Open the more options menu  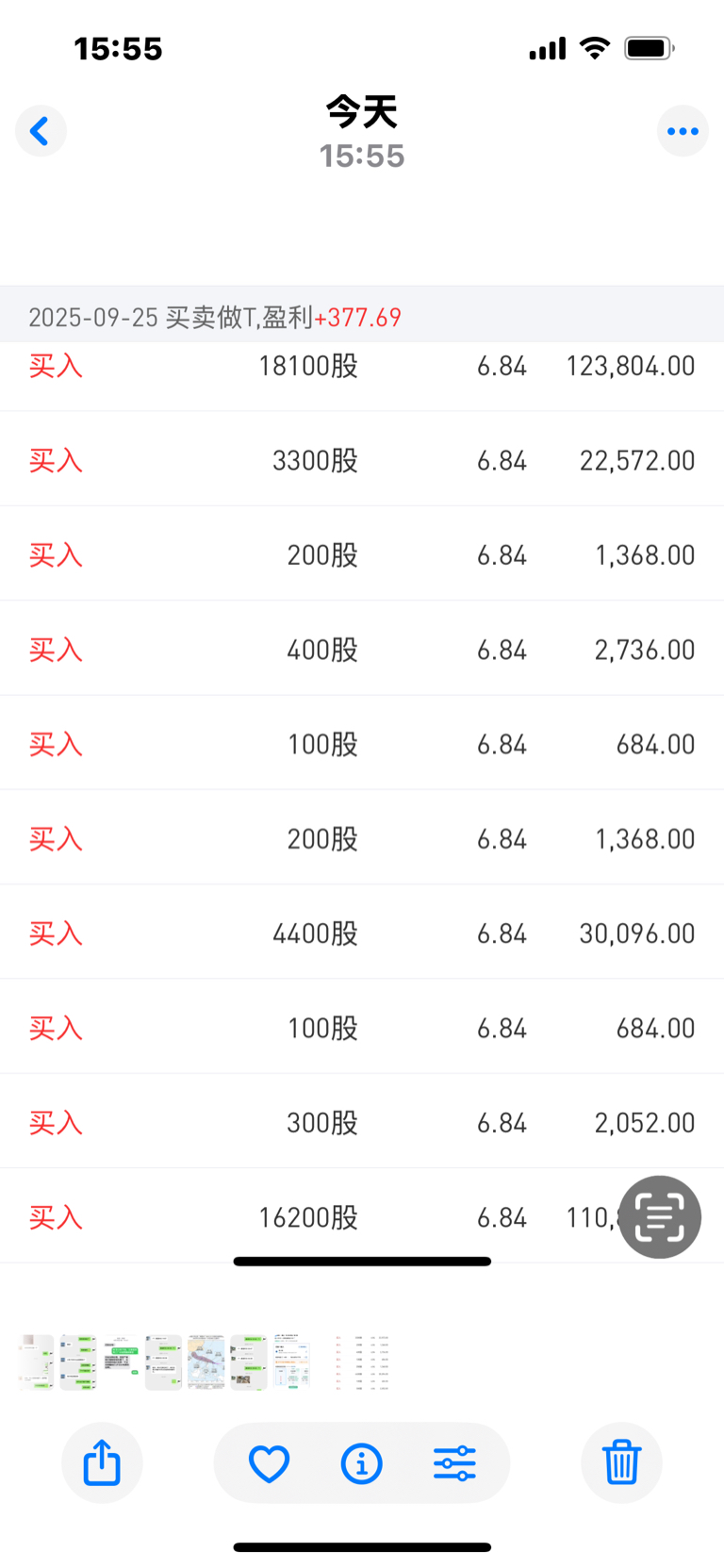click(x=683, y=131)
